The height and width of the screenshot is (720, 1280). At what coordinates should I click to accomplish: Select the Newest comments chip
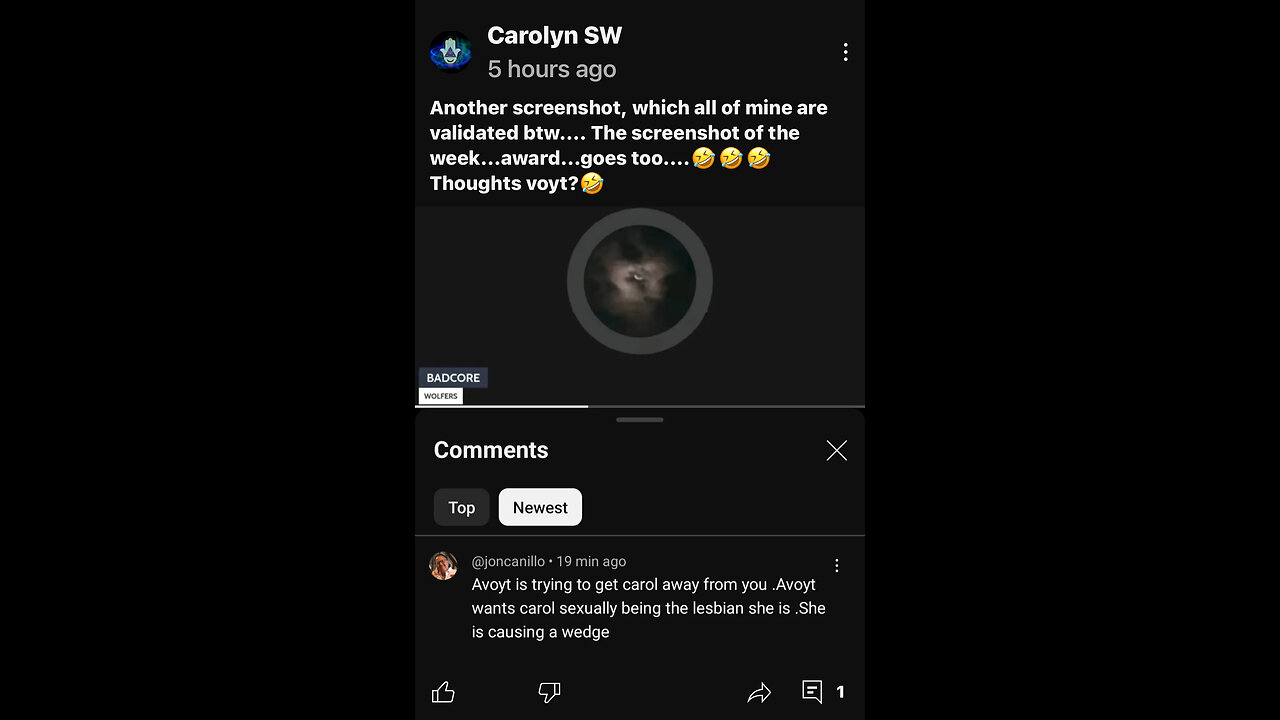click(540, 508)
